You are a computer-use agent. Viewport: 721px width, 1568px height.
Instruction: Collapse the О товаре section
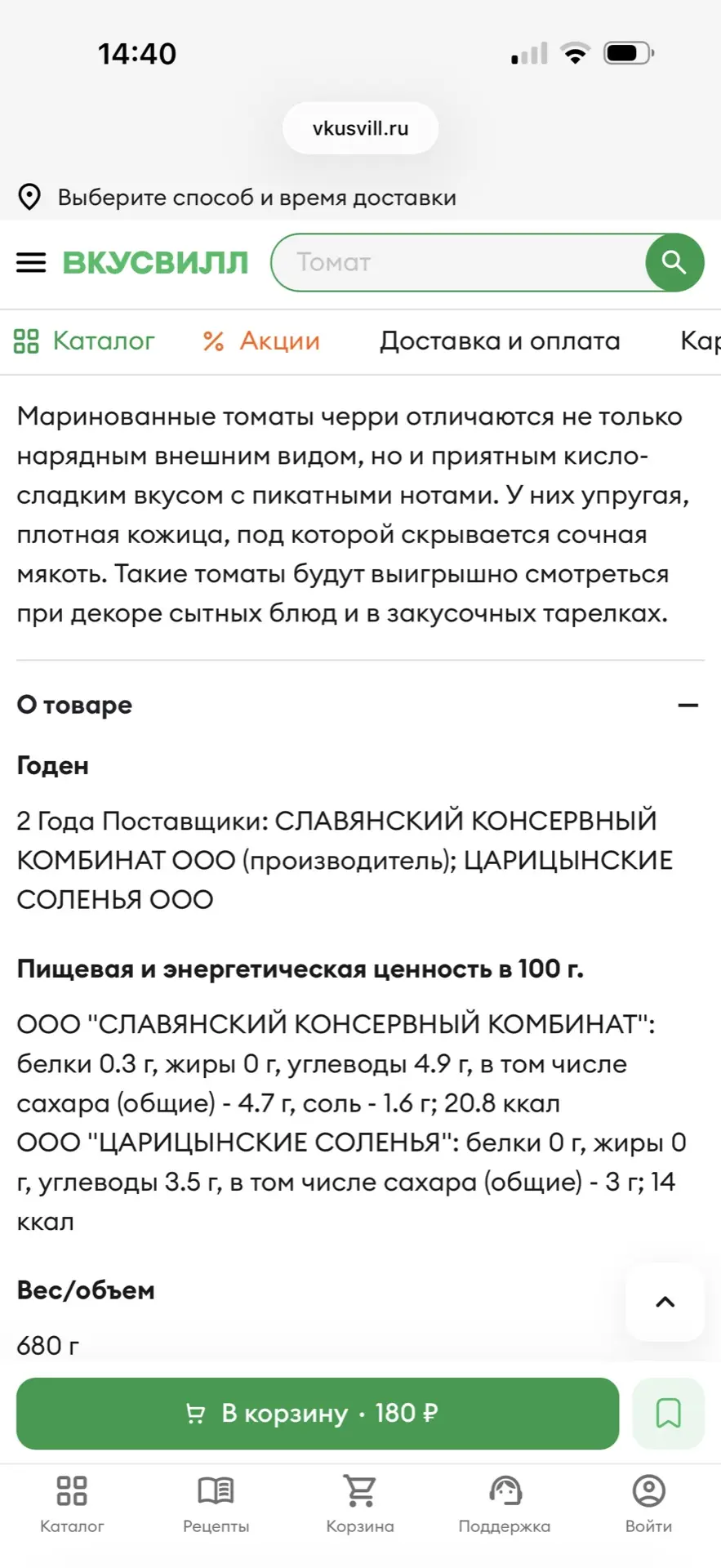pyautogui.click(x=688, y=705)
